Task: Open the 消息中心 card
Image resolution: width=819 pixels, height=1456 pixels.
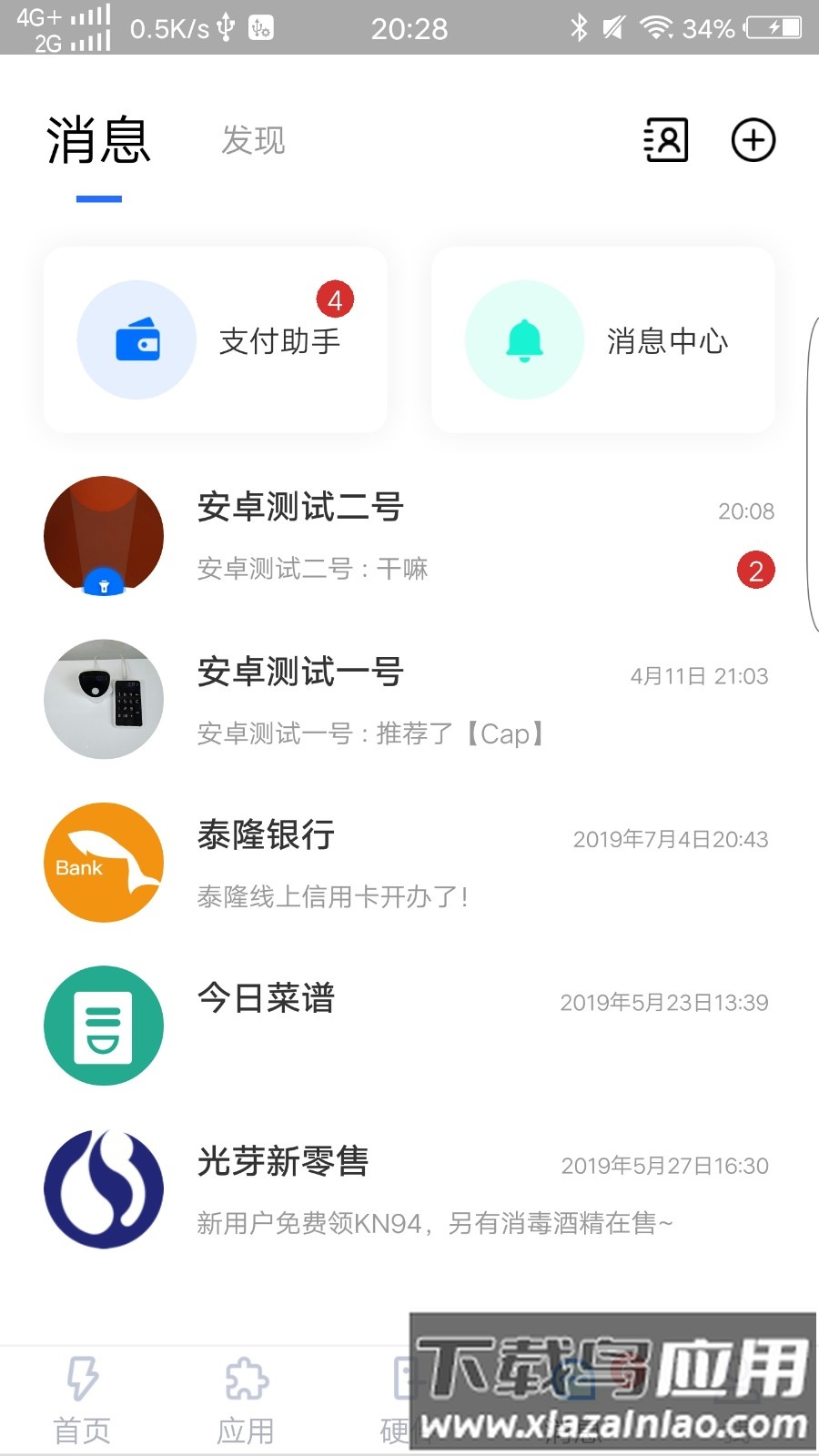Action: (x=603, y=339)
